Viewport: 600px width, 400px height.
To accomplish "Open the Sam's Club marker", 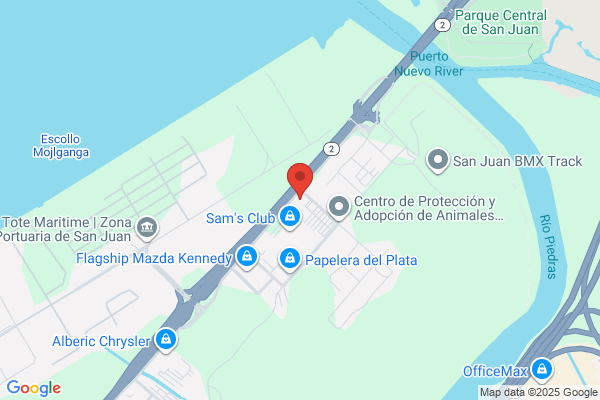I will (x=290, y=217).
